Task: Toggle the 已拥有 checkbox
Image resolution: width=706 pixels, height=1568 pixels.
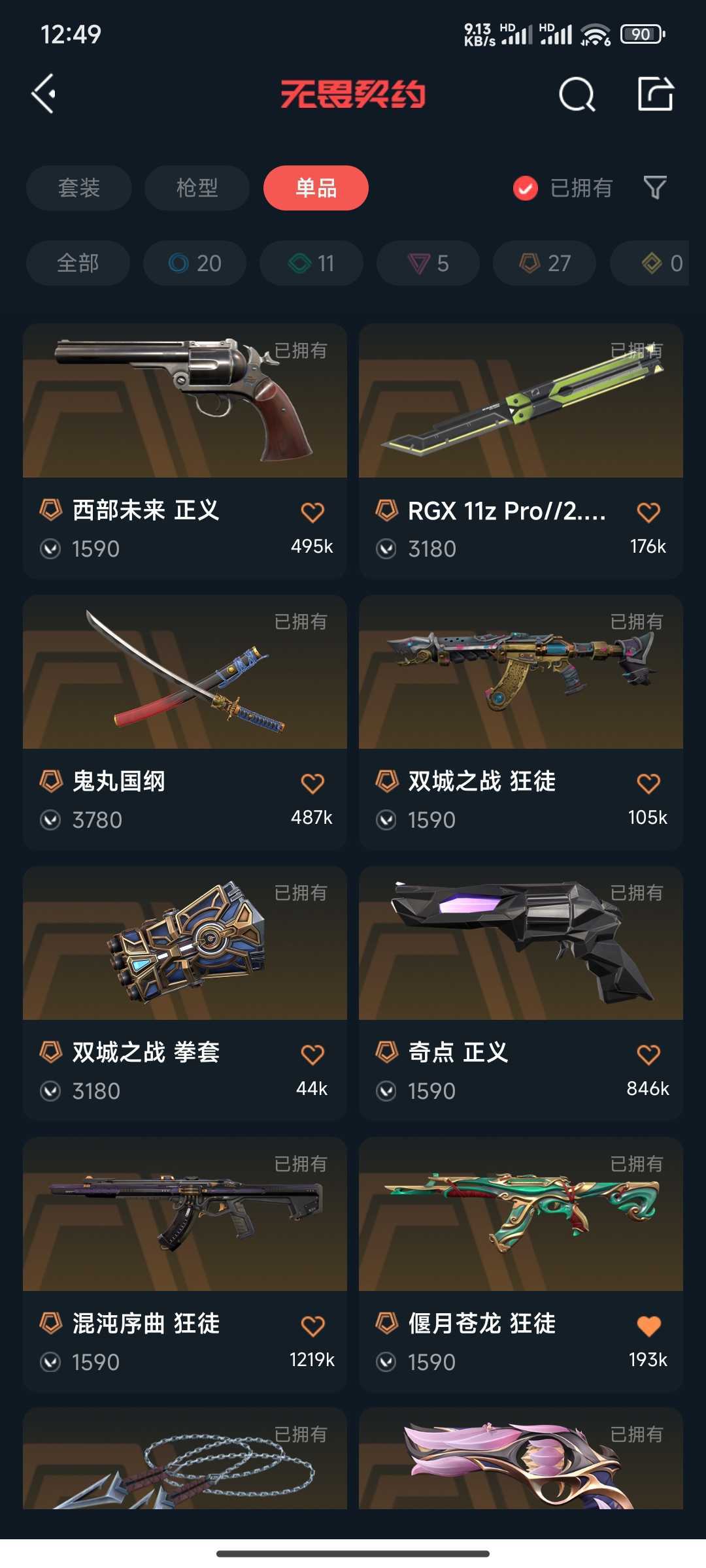Action: click(x=526, y=188)
